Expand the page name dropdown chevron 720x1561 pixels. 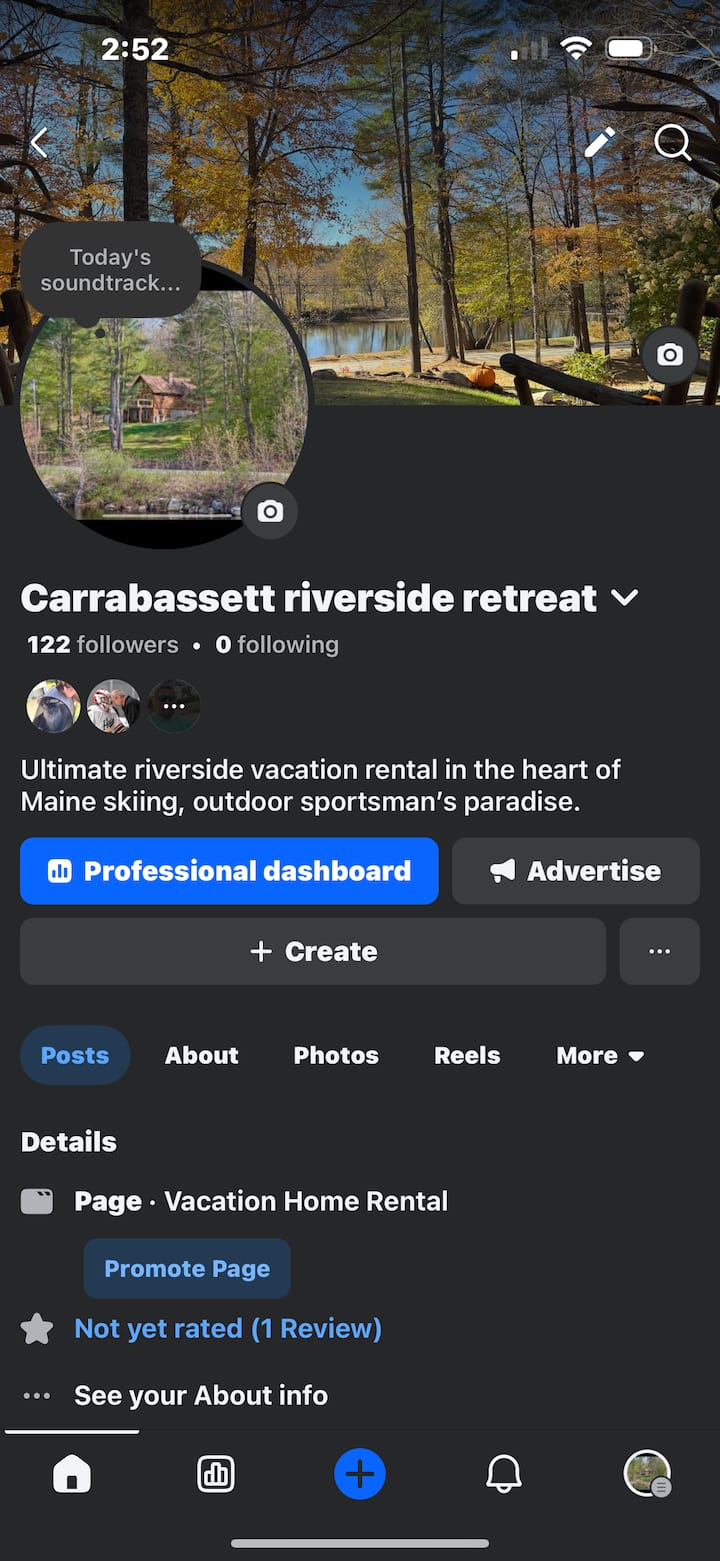point(625,598)
